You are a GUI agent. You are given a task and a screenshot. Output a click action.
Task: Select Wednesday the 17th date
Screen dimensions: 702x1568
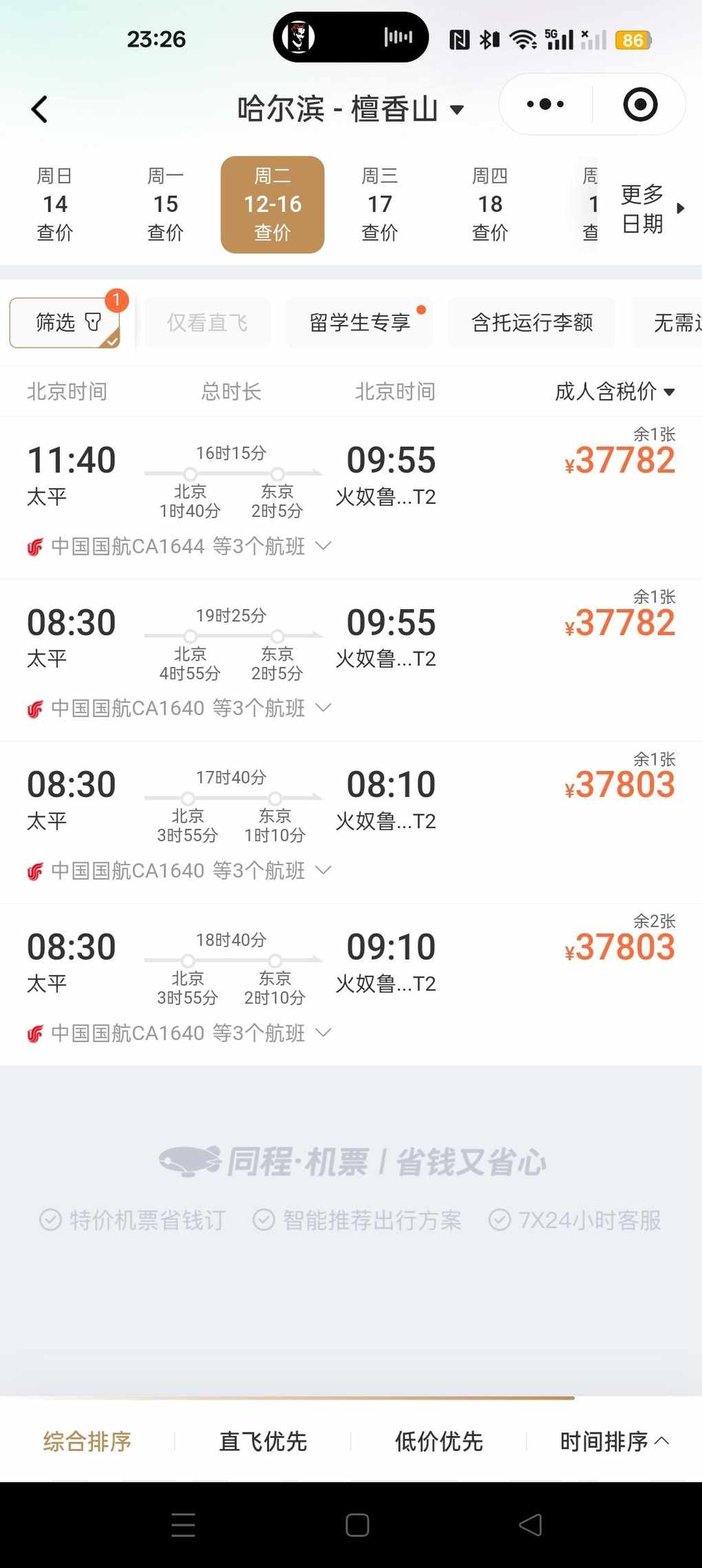379,204
